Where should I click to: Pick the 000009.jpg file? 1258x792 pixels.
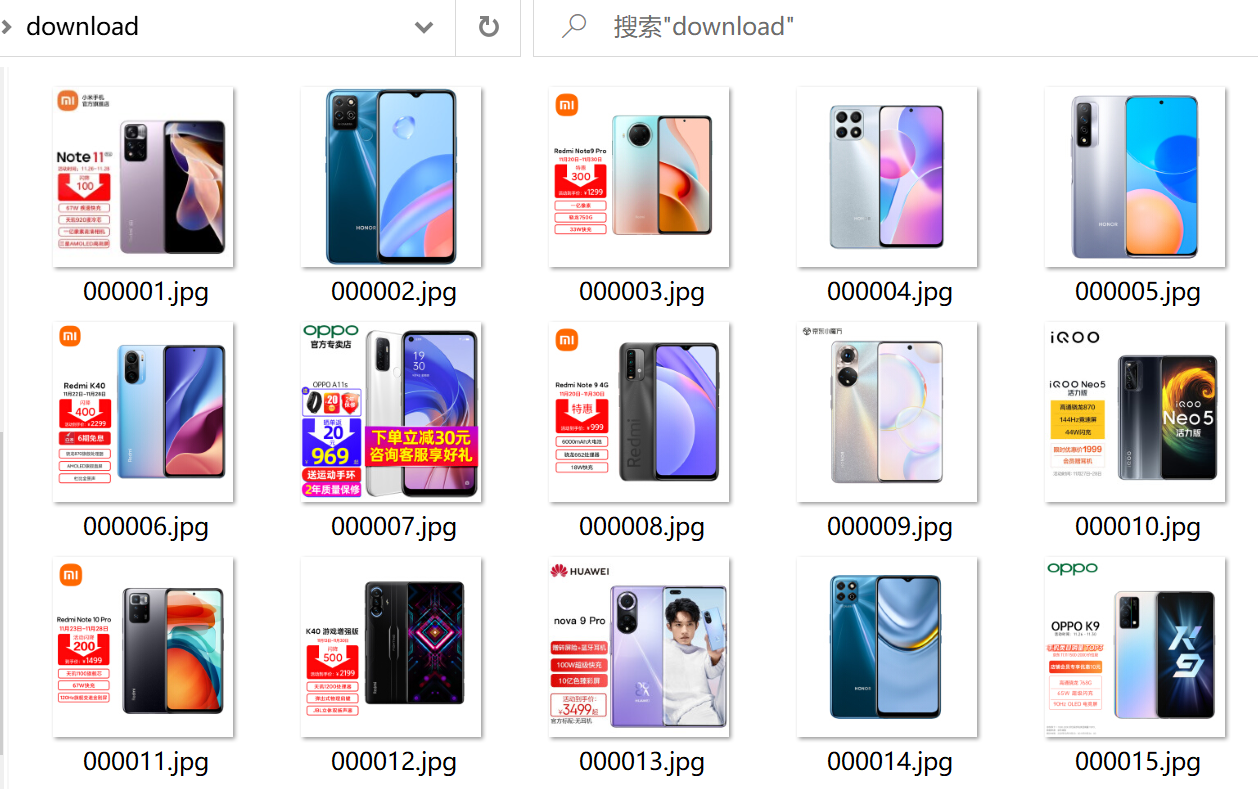pos(888,412)
